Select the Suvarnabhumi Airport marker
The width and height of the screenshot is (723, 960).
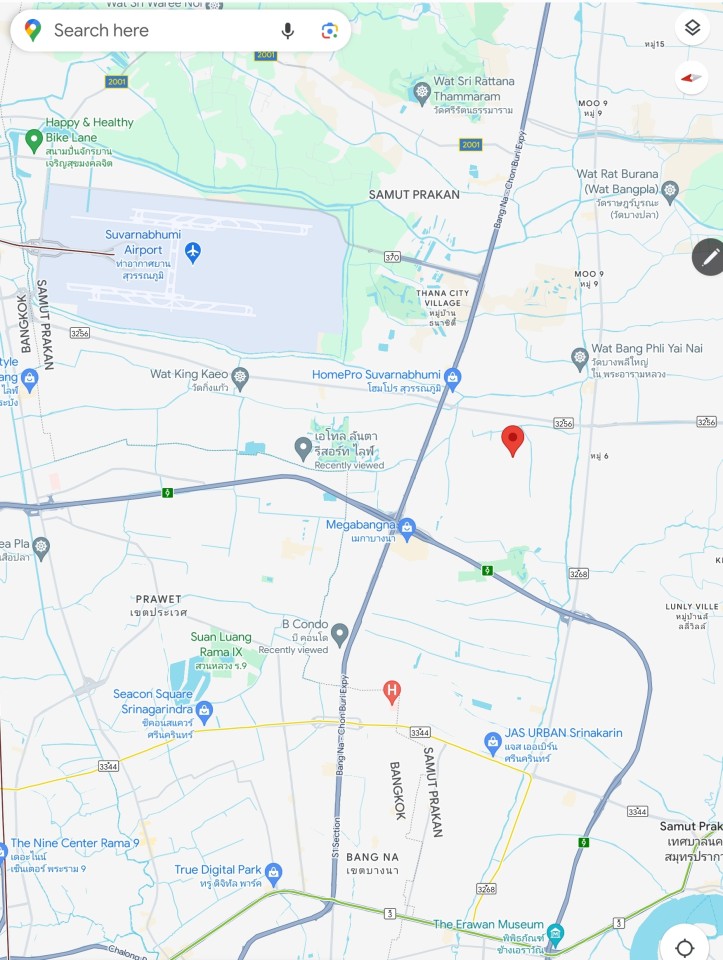193,252
